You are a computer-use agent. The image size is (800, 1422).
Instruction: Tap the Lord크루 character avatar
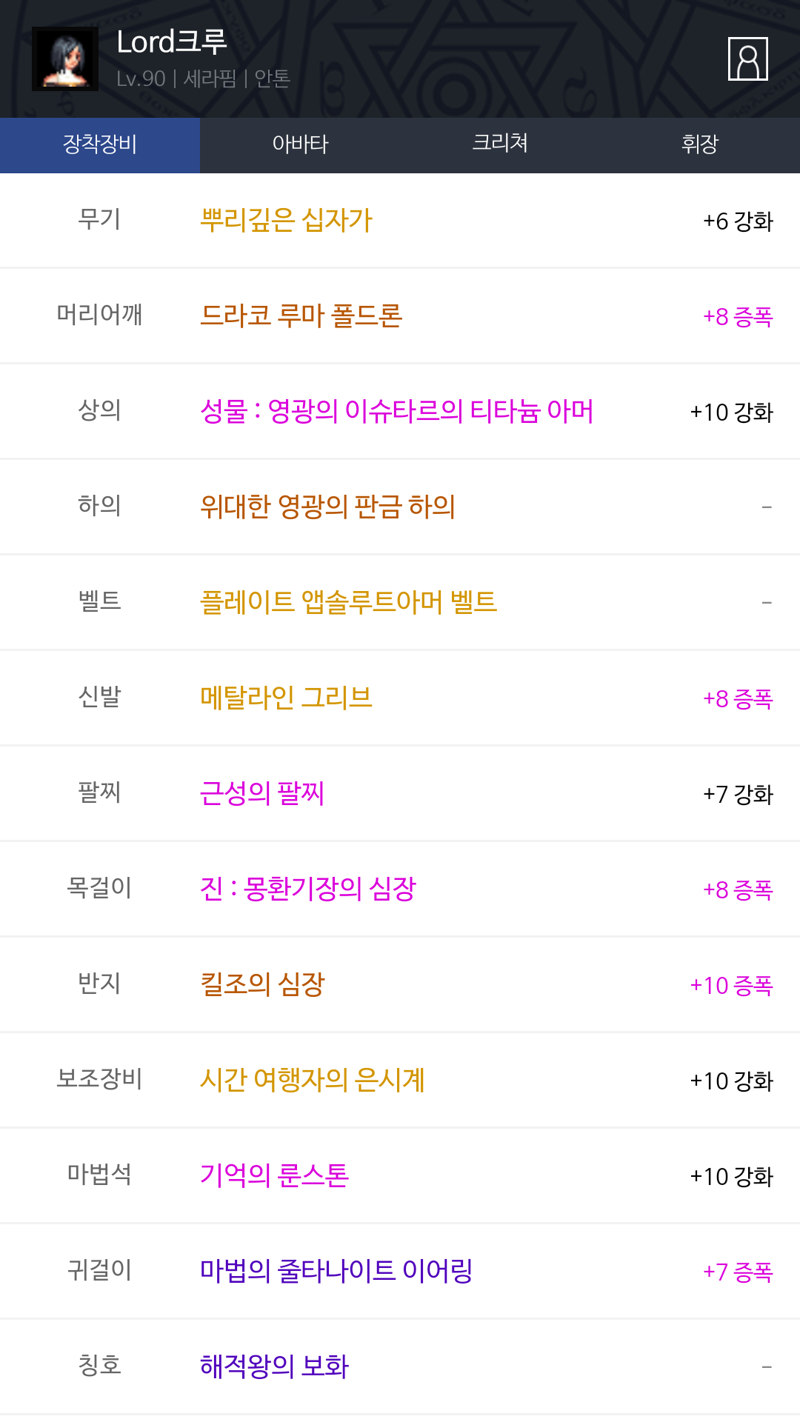(x=65, y=59)
